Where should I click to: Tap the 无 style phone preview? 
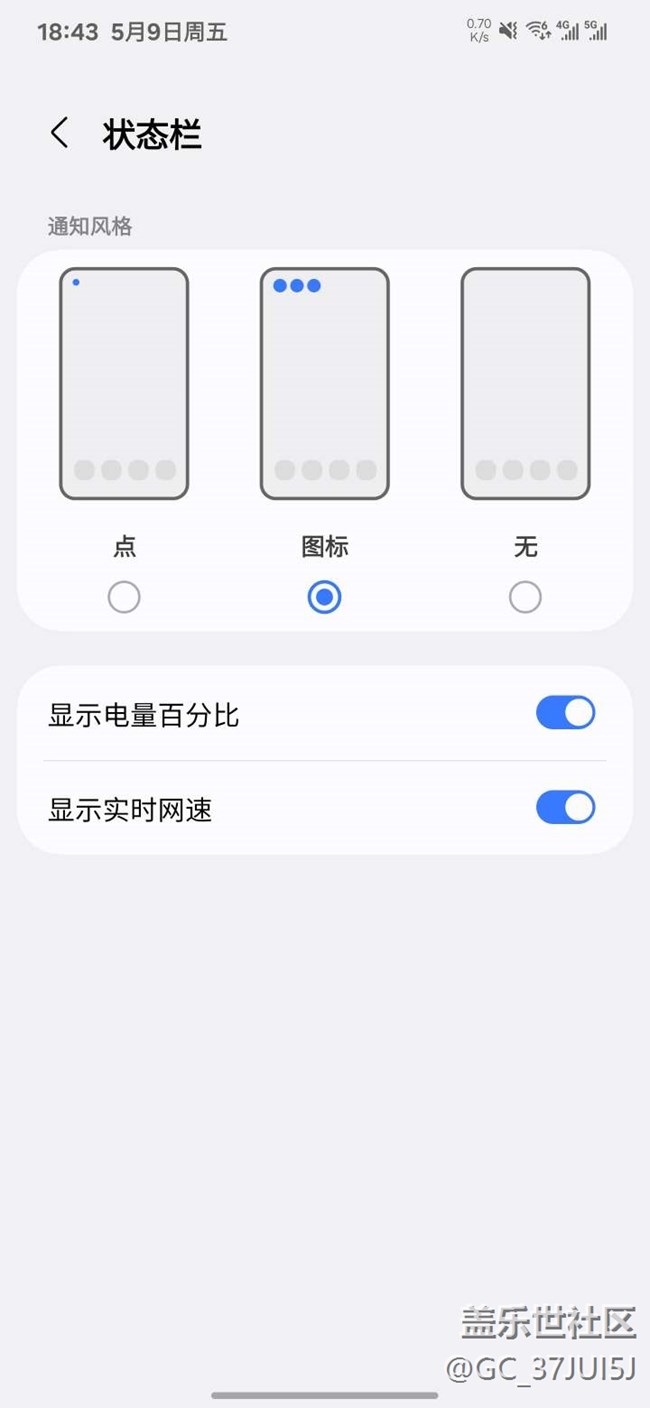pyautogui.click(x=525, y=383)
